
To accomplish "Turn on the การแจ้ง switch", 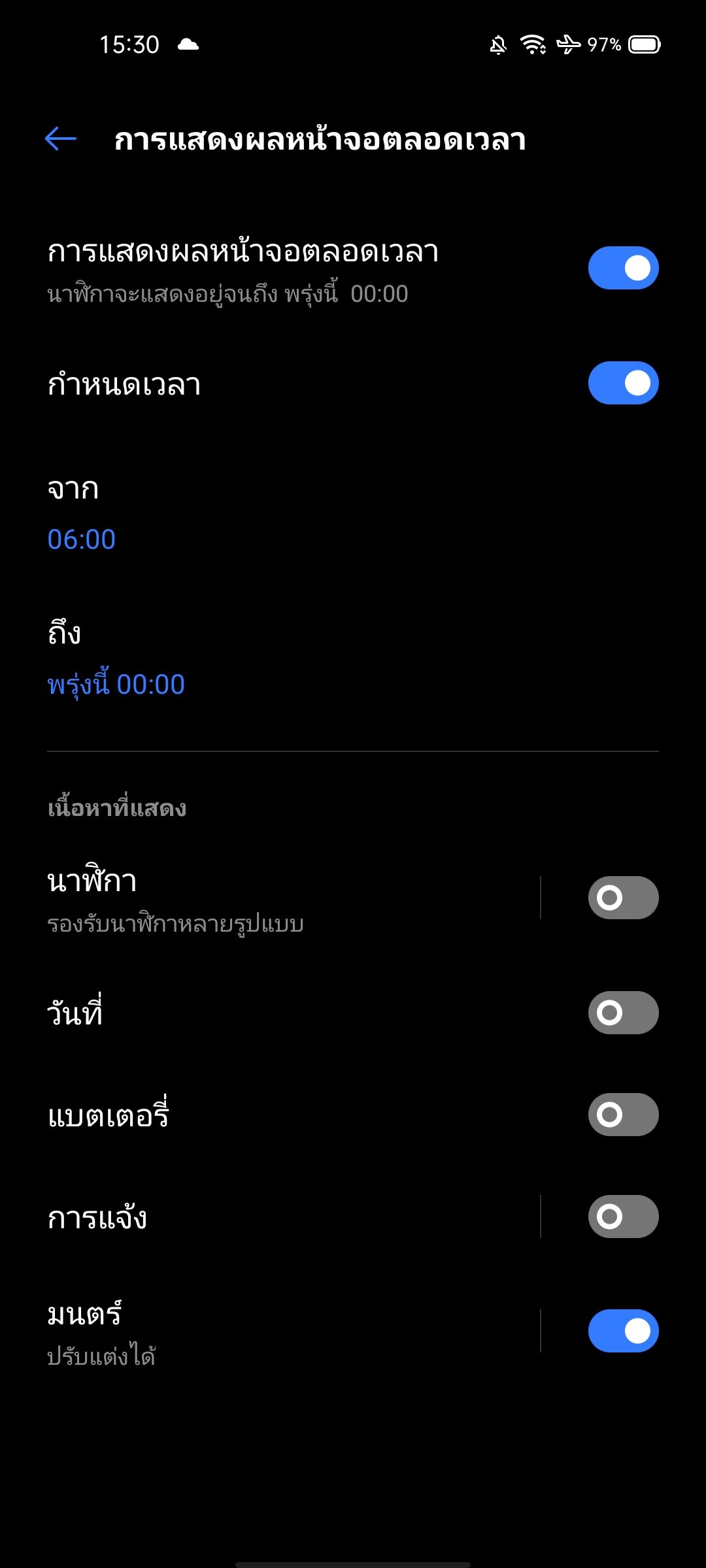I will click(x=623, y=1217).
